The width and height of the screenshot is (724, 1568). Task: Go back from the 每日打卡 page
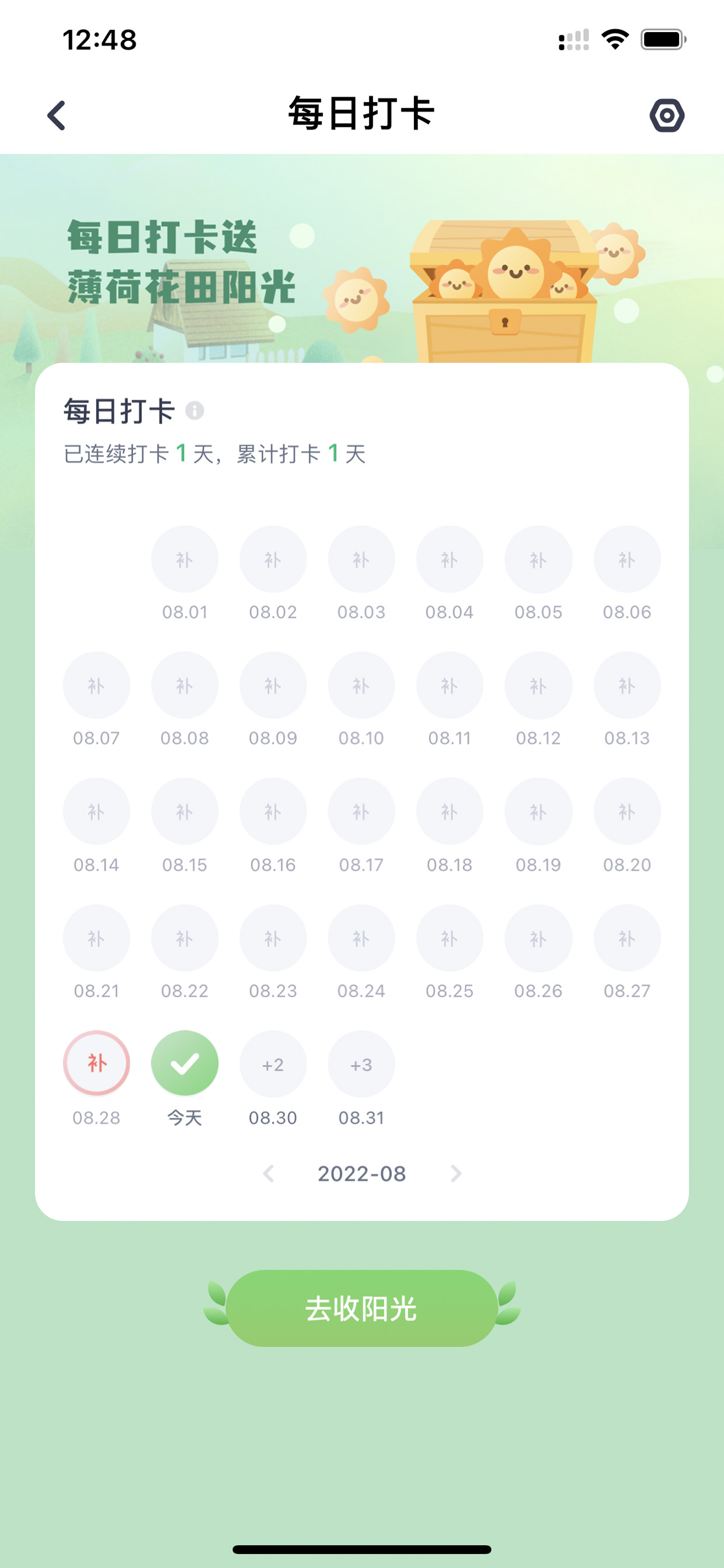coord(57,115)
